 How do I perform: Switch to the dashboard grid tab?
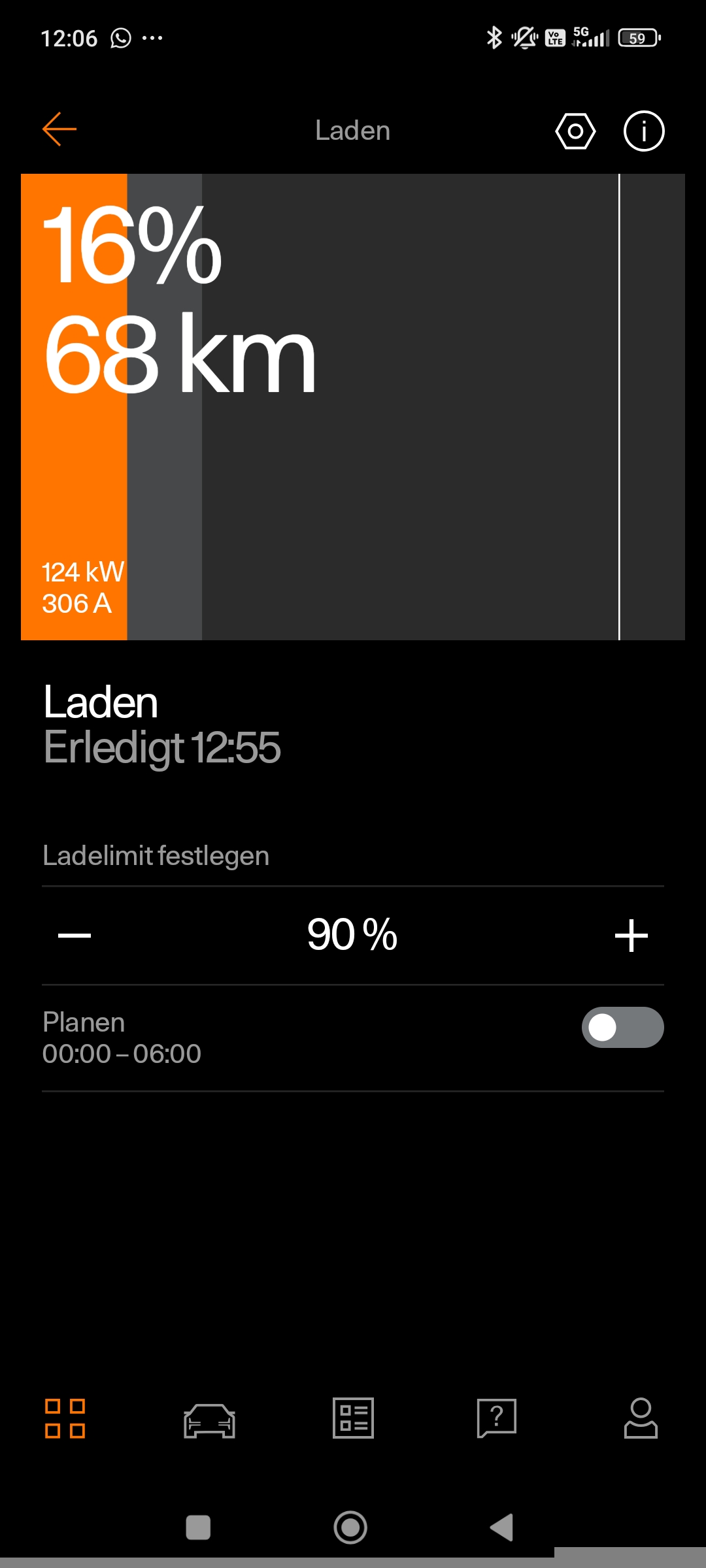[65, 1418]
